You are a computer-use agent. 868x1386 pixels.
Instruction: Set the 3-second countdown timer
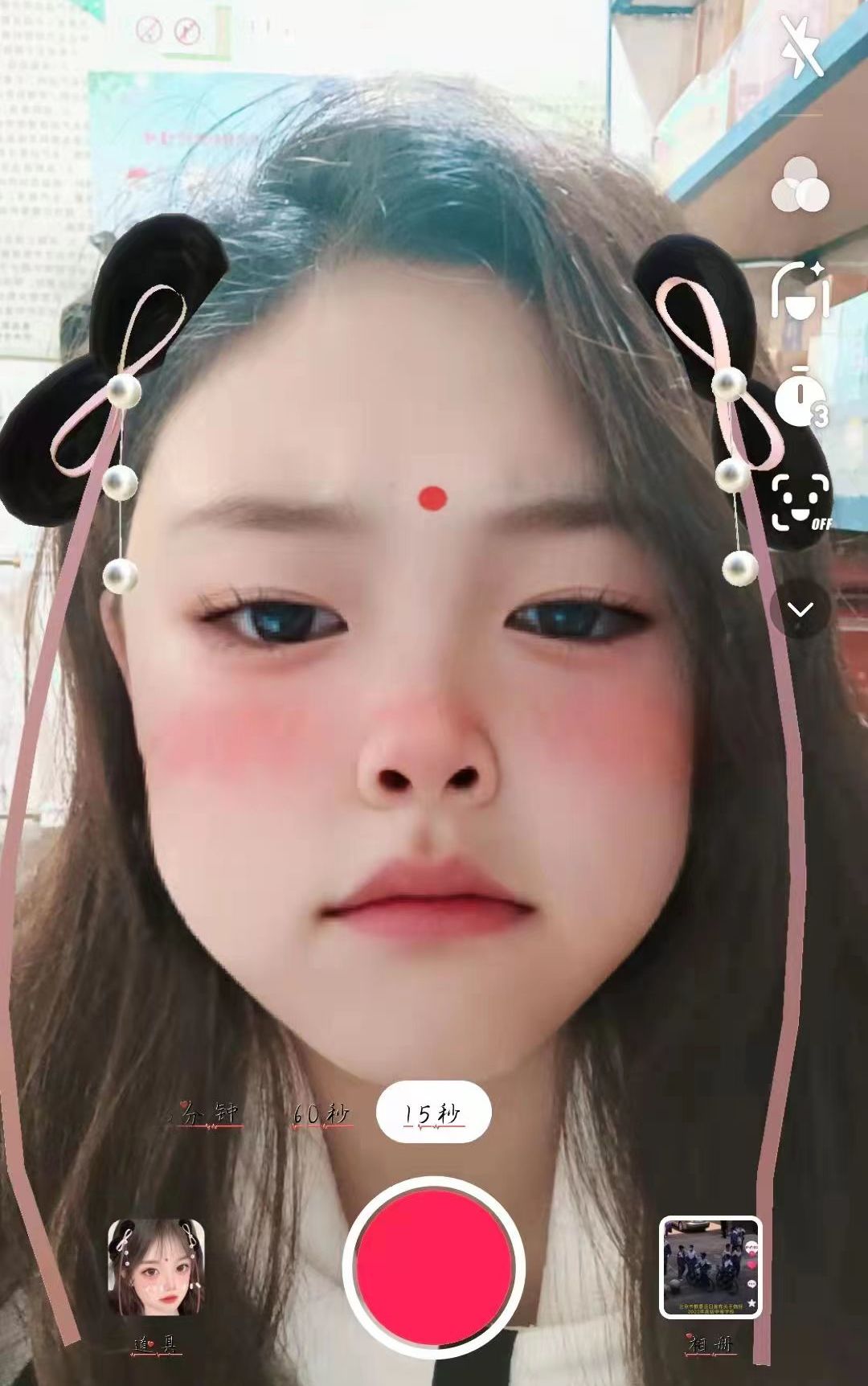pos(800,397)
